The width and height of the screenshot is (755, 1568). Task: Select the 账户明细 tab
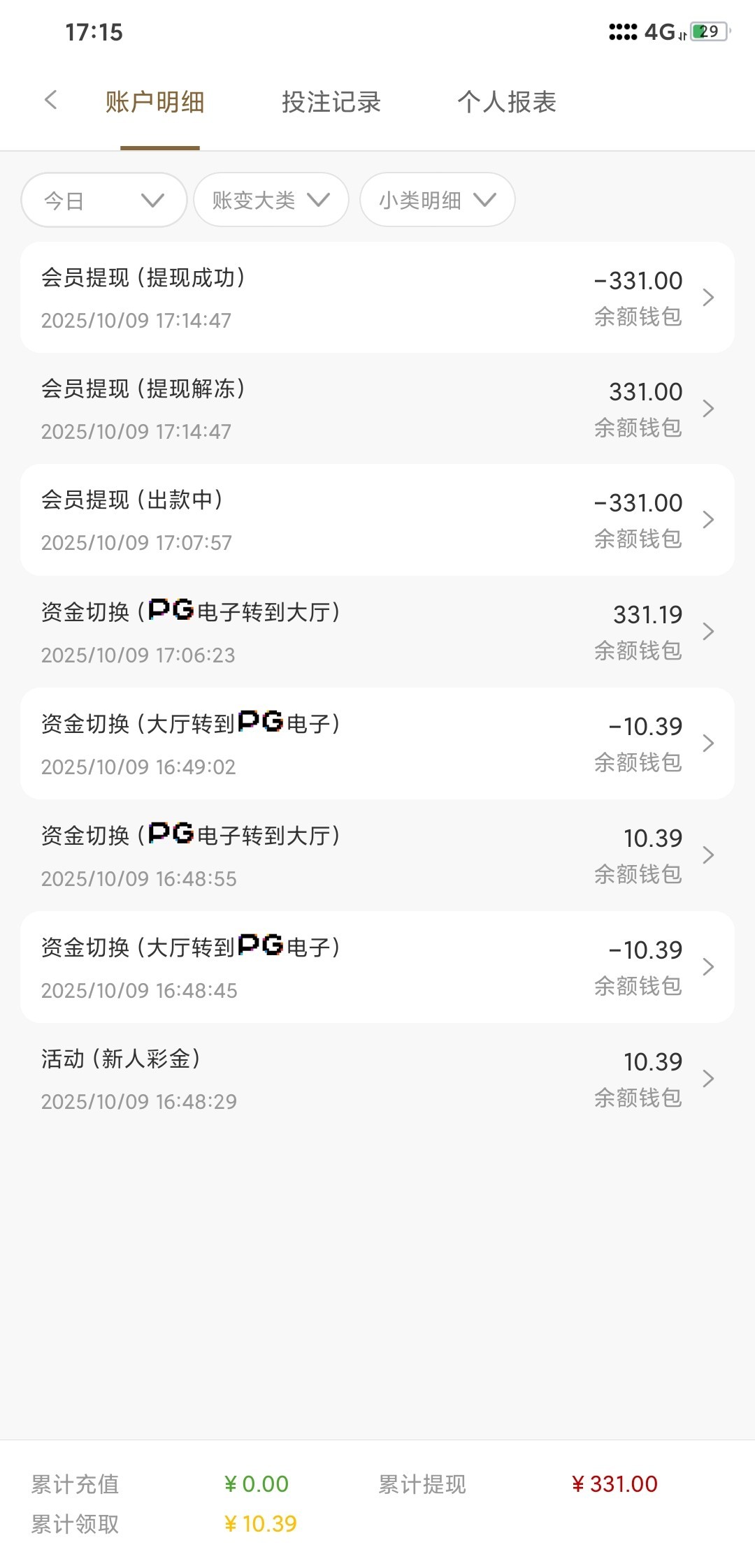click(154, 102)
